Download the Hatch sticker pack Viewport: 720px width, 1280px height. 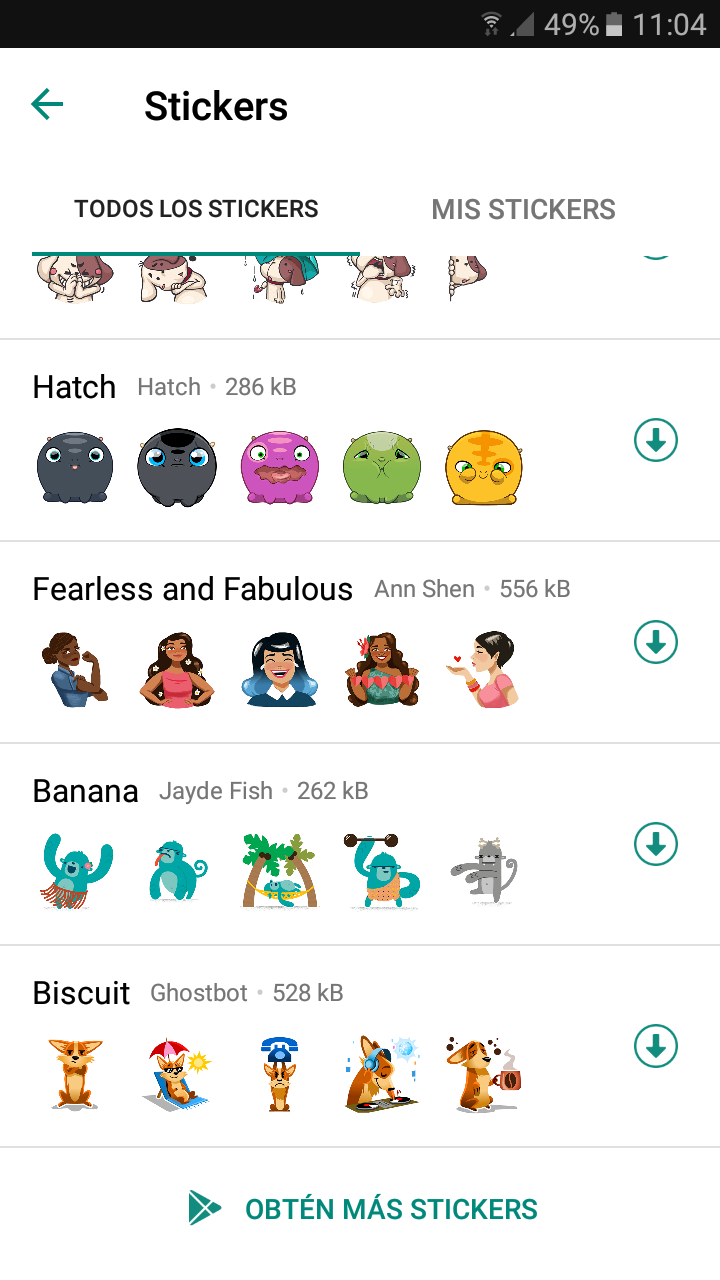pos(656,440)
